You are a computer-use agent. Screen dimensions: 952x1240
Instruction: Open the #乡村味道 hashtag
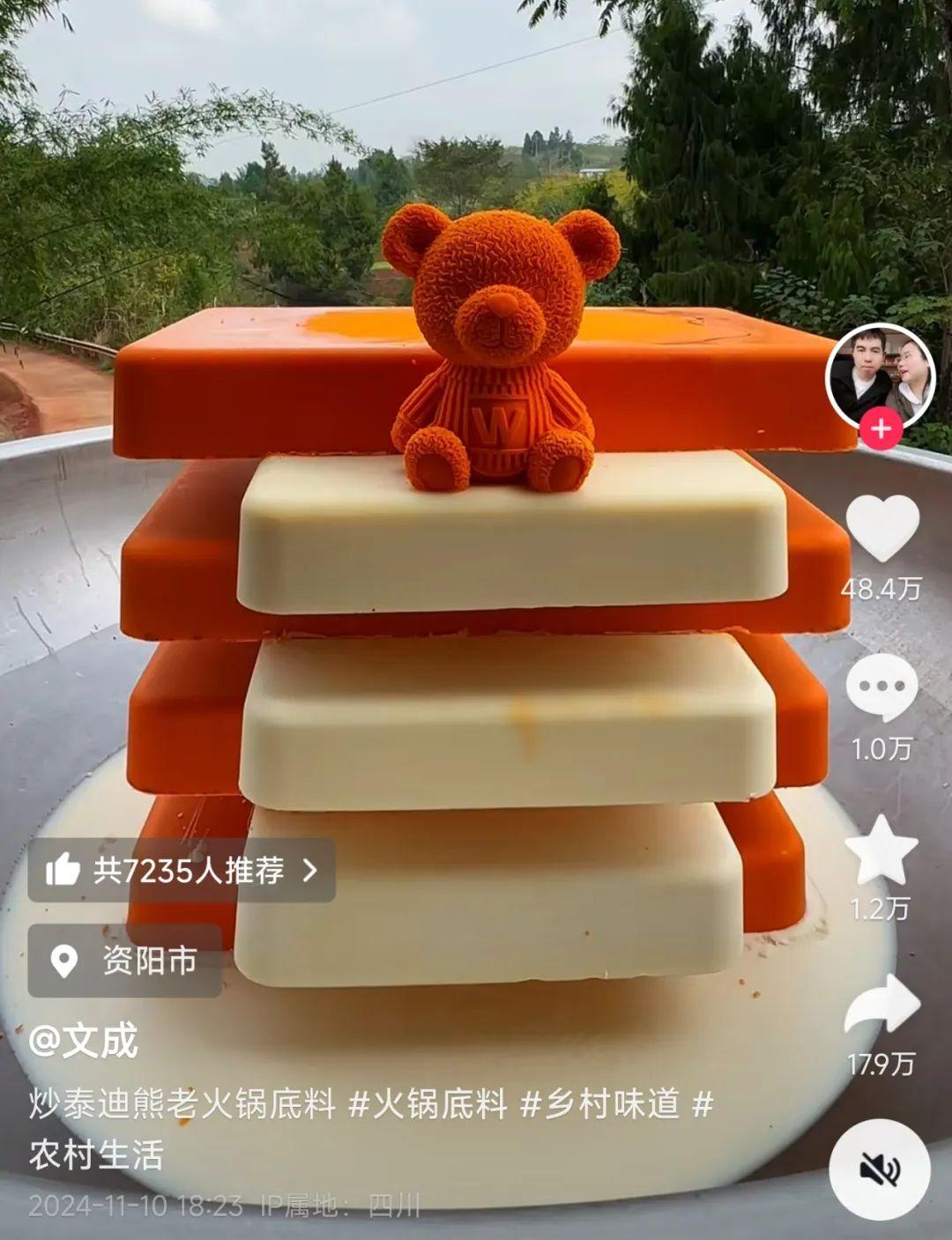[601, 1103]
